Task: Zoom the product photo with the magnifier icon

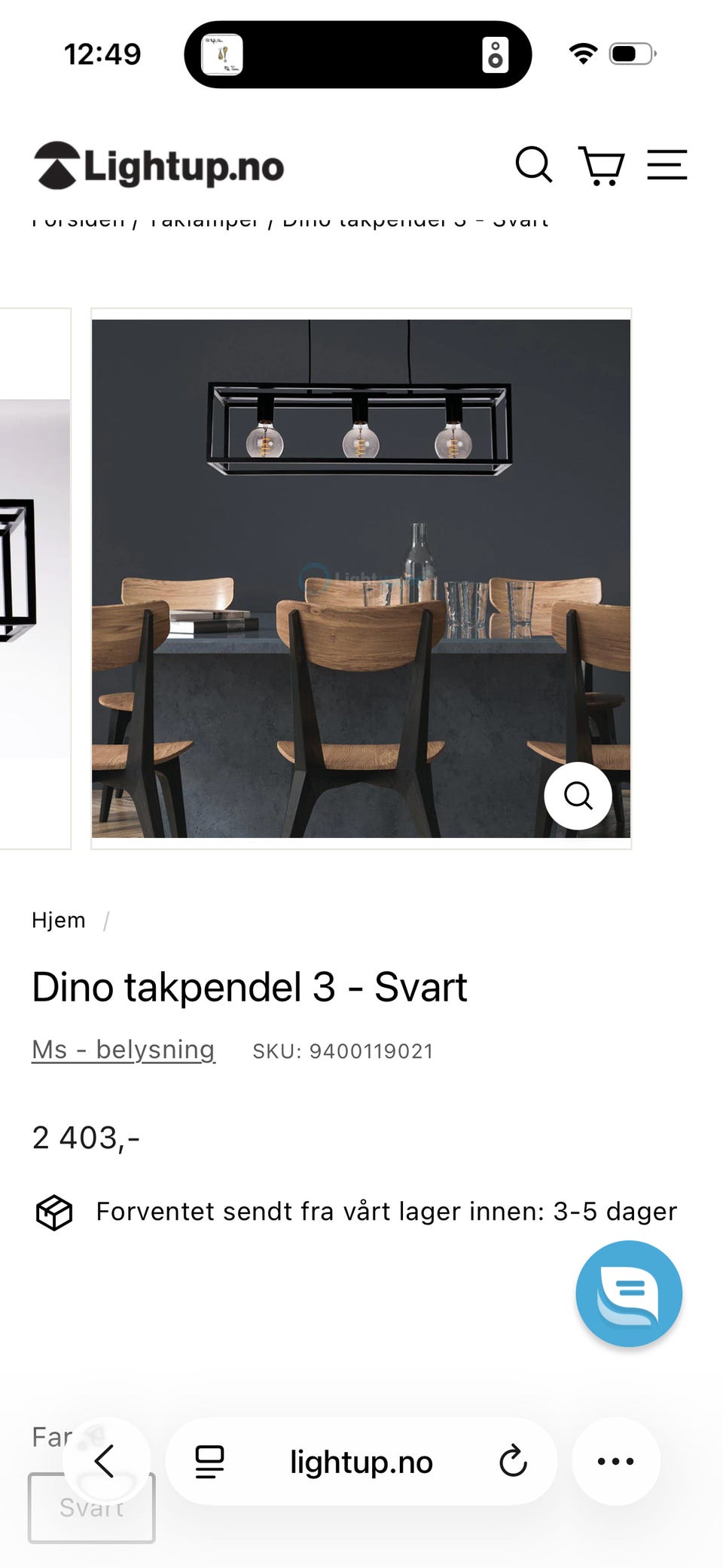Action: [x=578, y=796]
